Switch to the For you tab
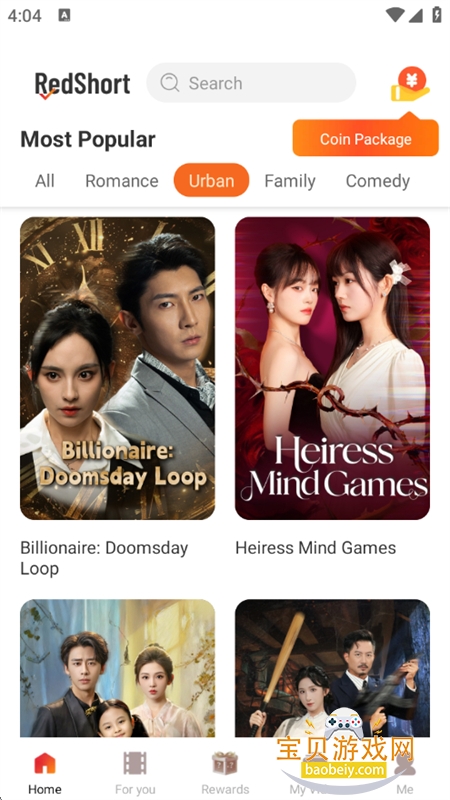Viewport: 450px width, 800px height. pos(135,773)
